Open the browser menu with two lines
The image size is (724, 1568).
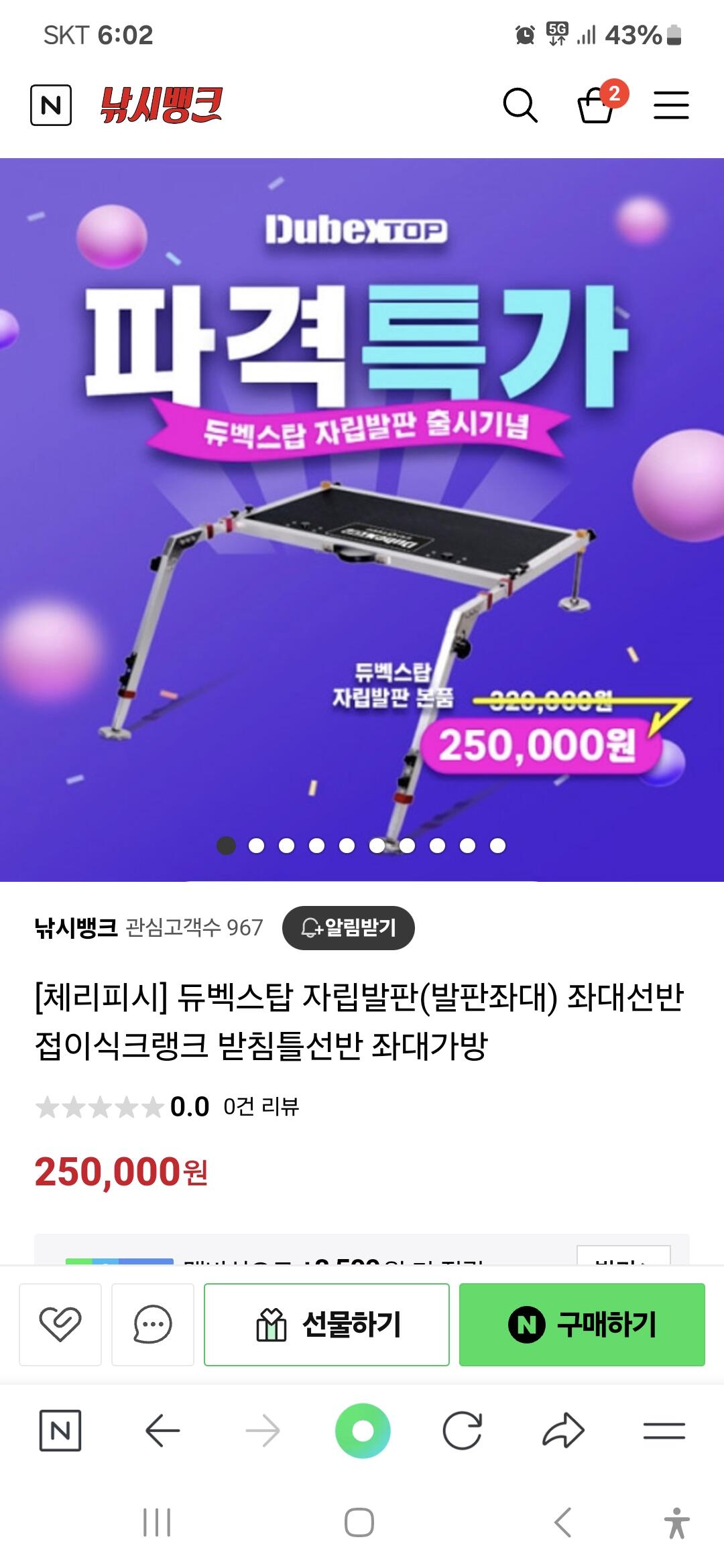pyautogui.click(x=664, y=1431)
